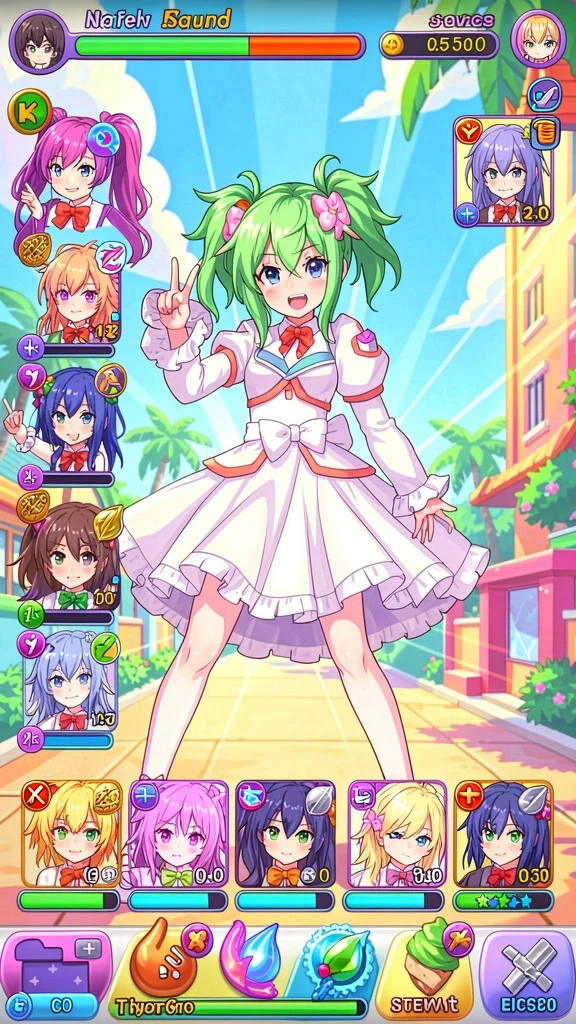Tap the blue icon below the top-right avatar

(x=544, y=94)
